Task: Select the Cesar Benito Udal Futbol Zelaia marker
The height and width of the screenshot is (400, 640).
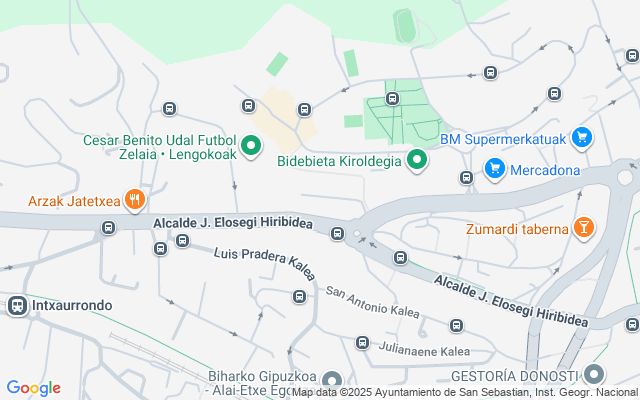Action: [251, 147]
